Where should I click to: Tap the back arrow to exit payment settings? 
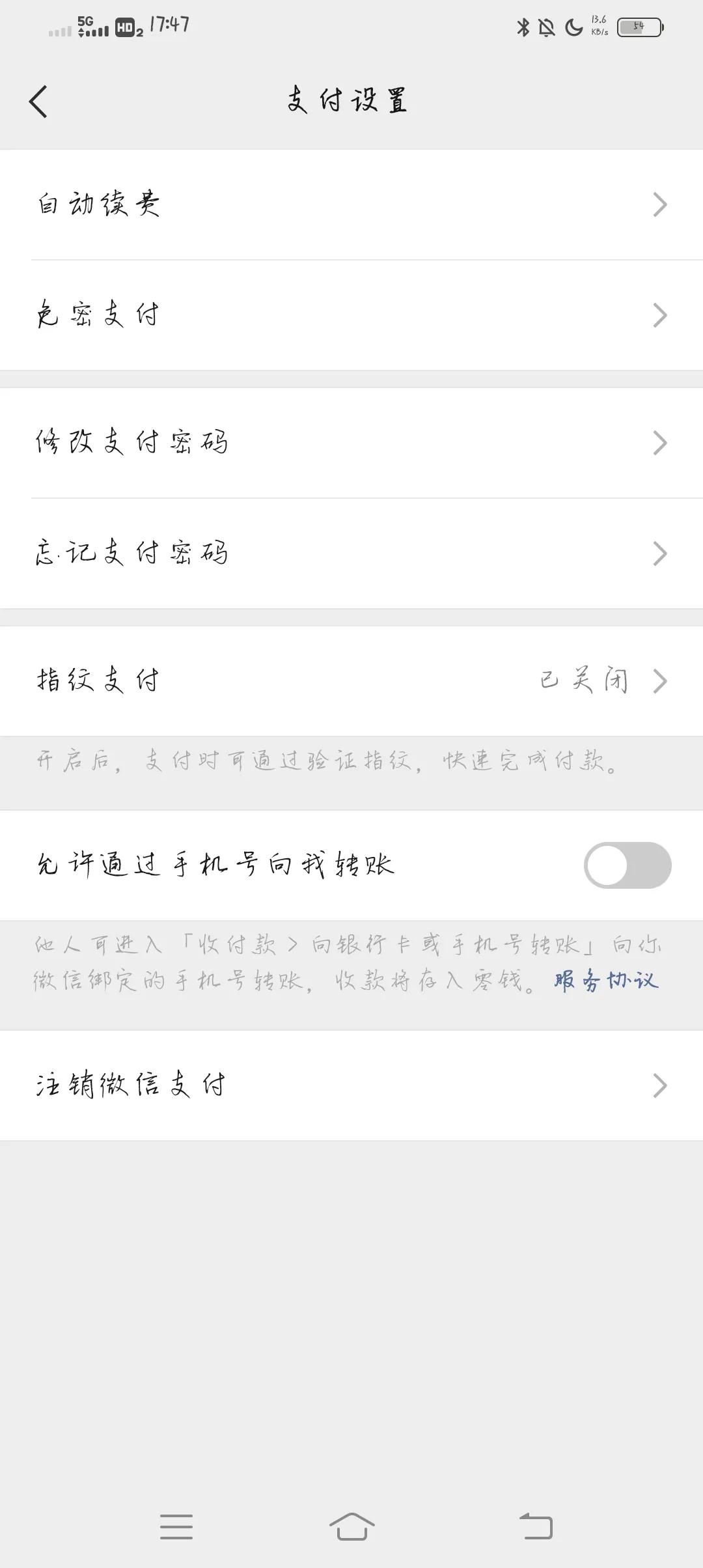39,101
